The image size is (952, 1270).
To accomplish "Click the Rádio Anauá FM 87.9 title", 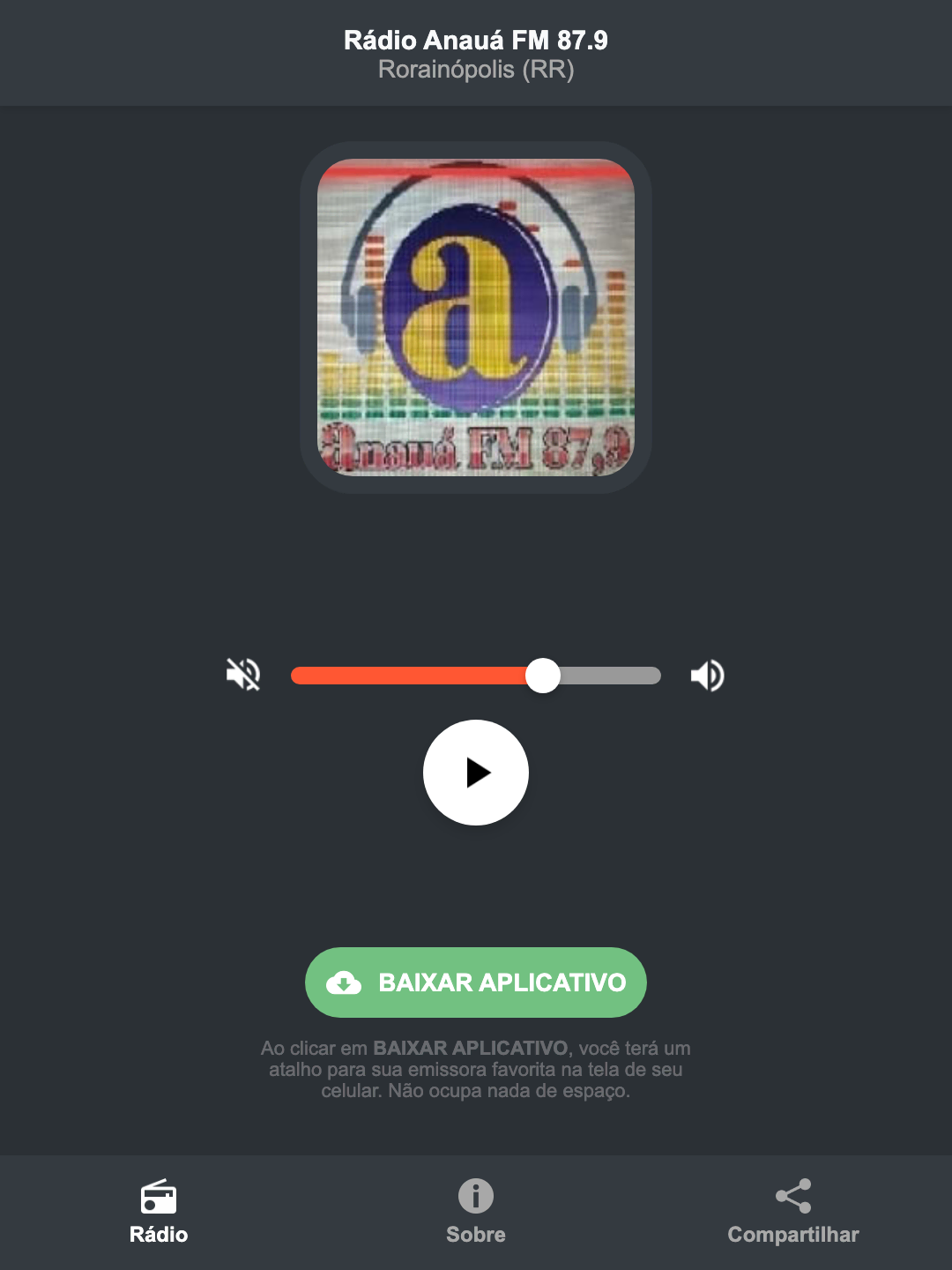I will coord(476,40).
